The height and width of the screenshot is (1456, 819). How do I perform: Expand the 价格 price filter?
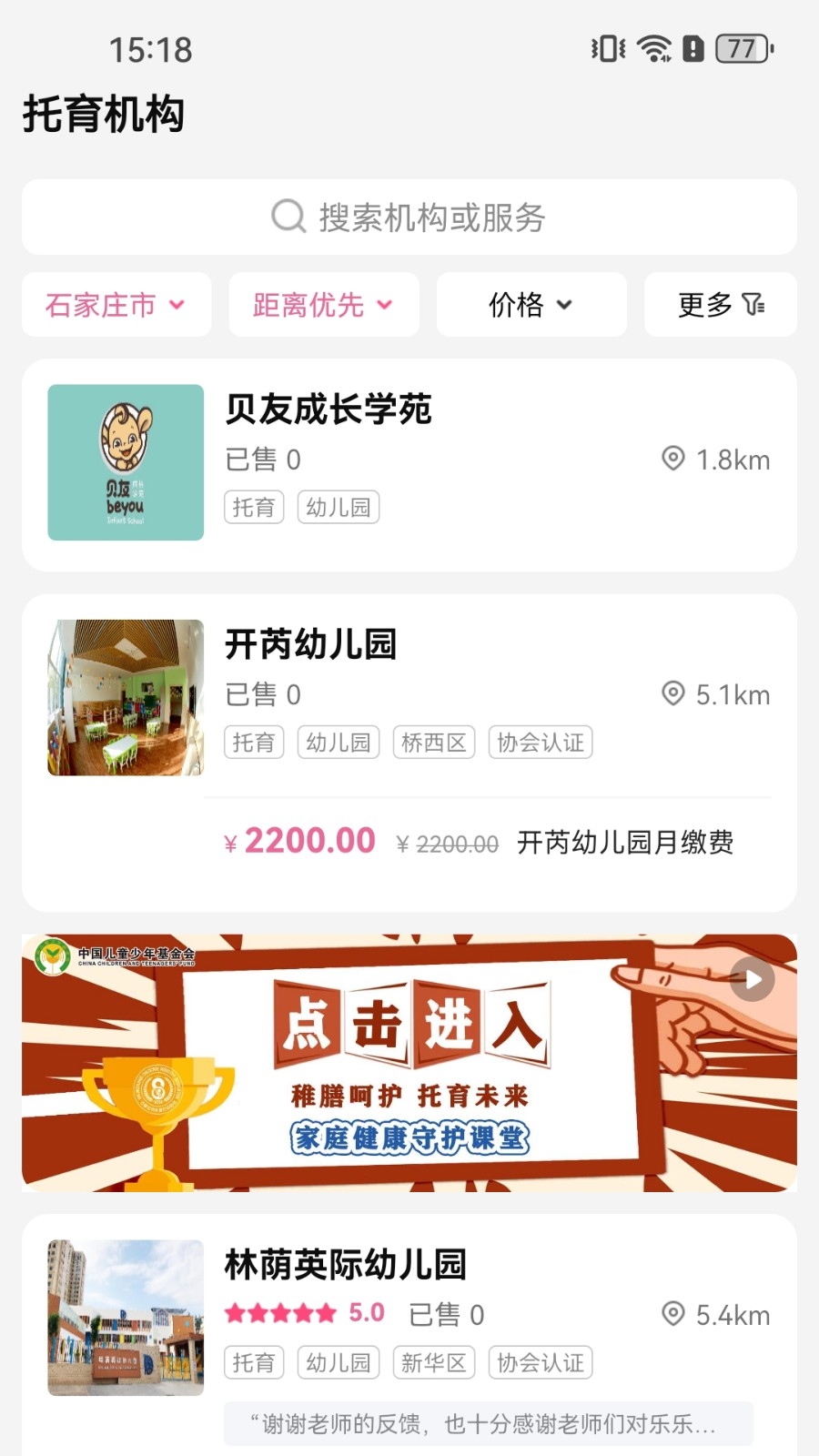pyautogui.click(x=531, y=306)
